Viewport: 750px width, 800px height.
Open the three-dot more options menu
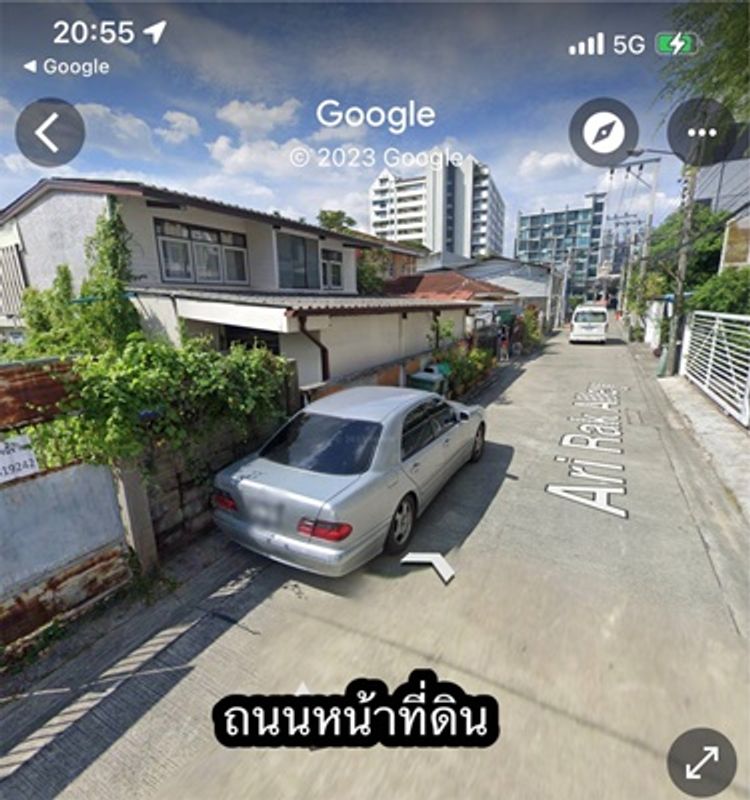coord(701,132)
